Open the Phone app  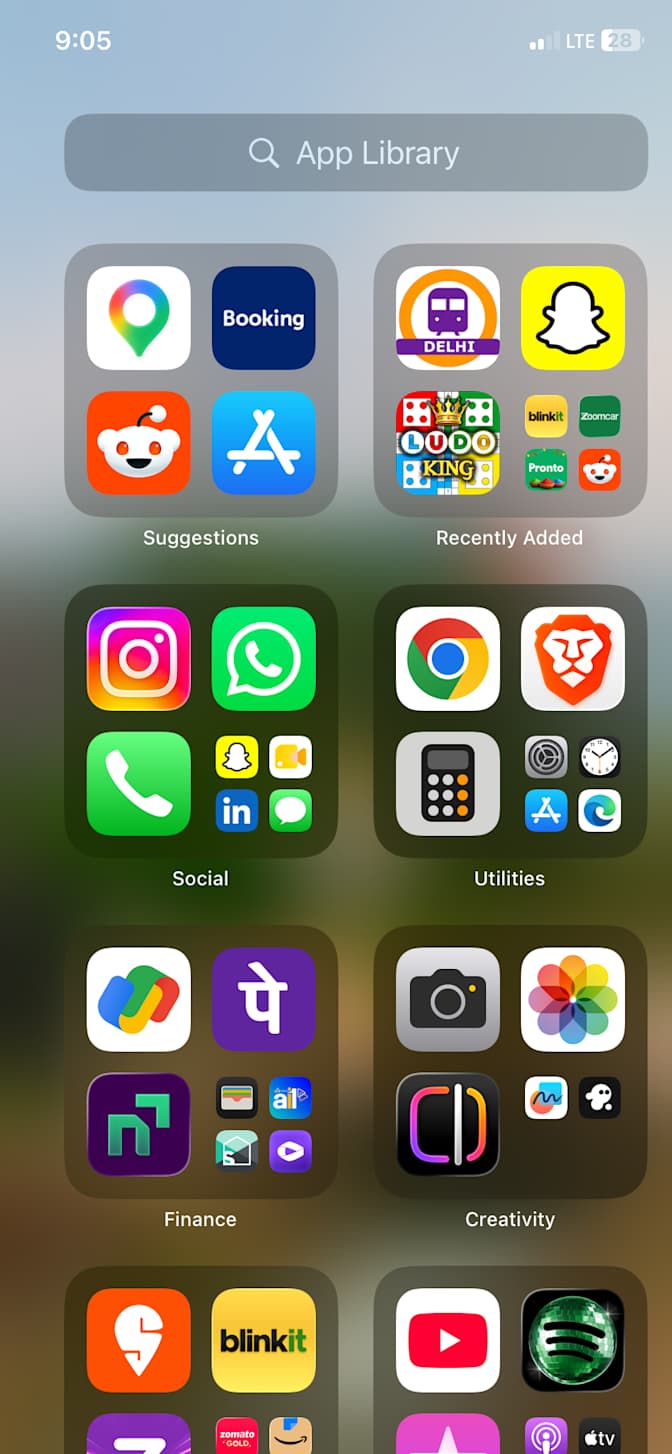[x=139, y=784]
